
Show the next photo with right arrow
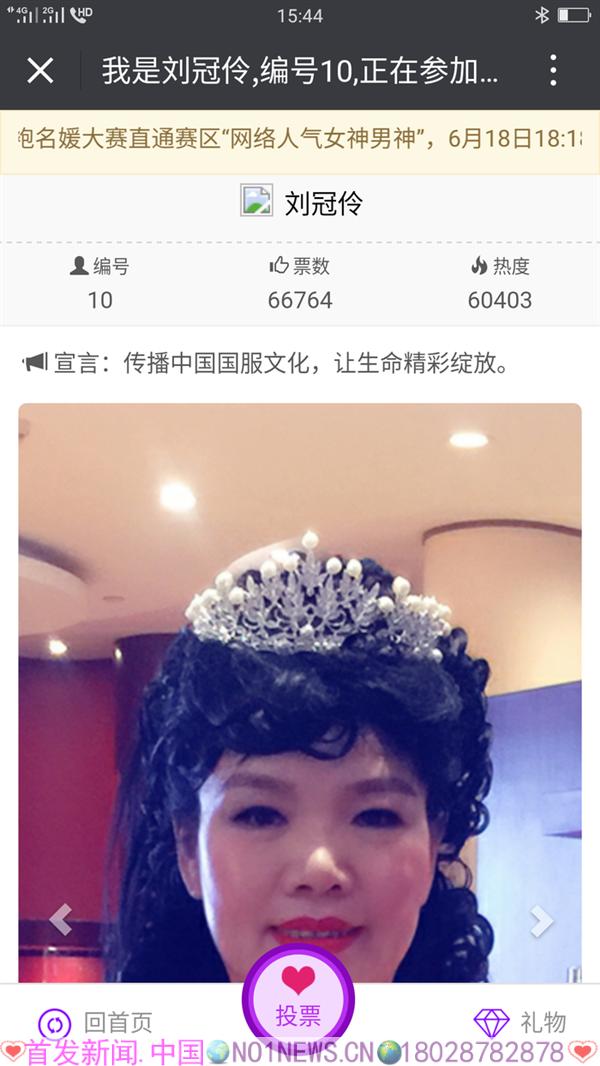(x=541, y=921)
